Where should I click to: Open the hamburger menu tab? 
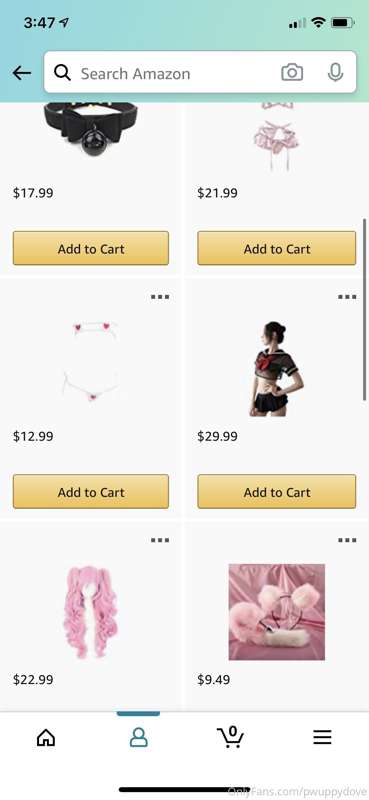click(x=323, y=737)
